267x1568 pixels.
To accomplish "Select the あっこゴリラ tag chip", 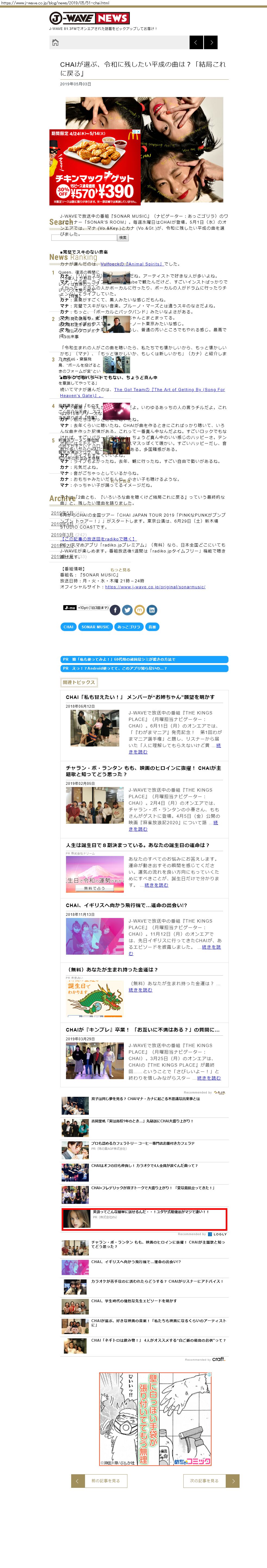I will pos(128,626).
